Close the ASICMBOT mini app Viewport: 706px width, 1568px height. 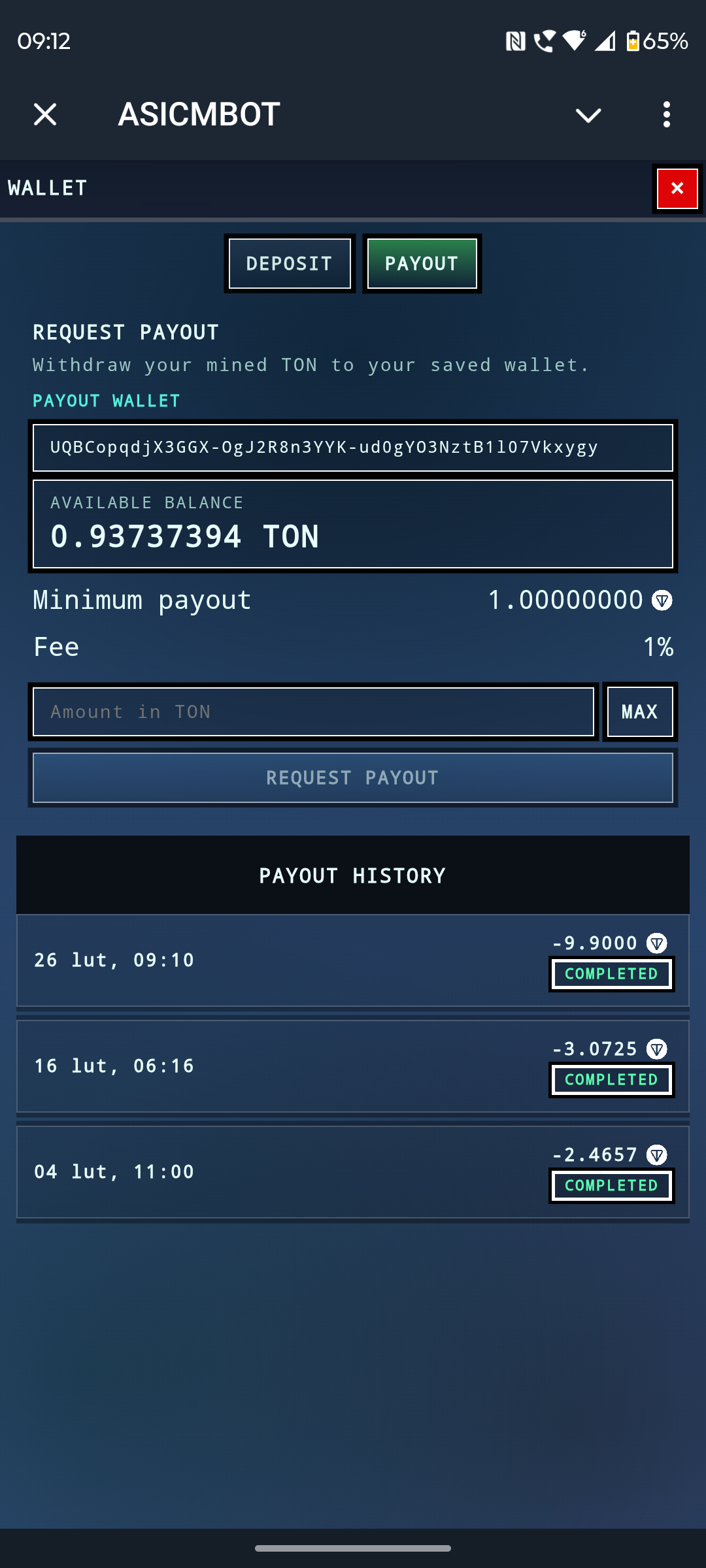point(45,114)
